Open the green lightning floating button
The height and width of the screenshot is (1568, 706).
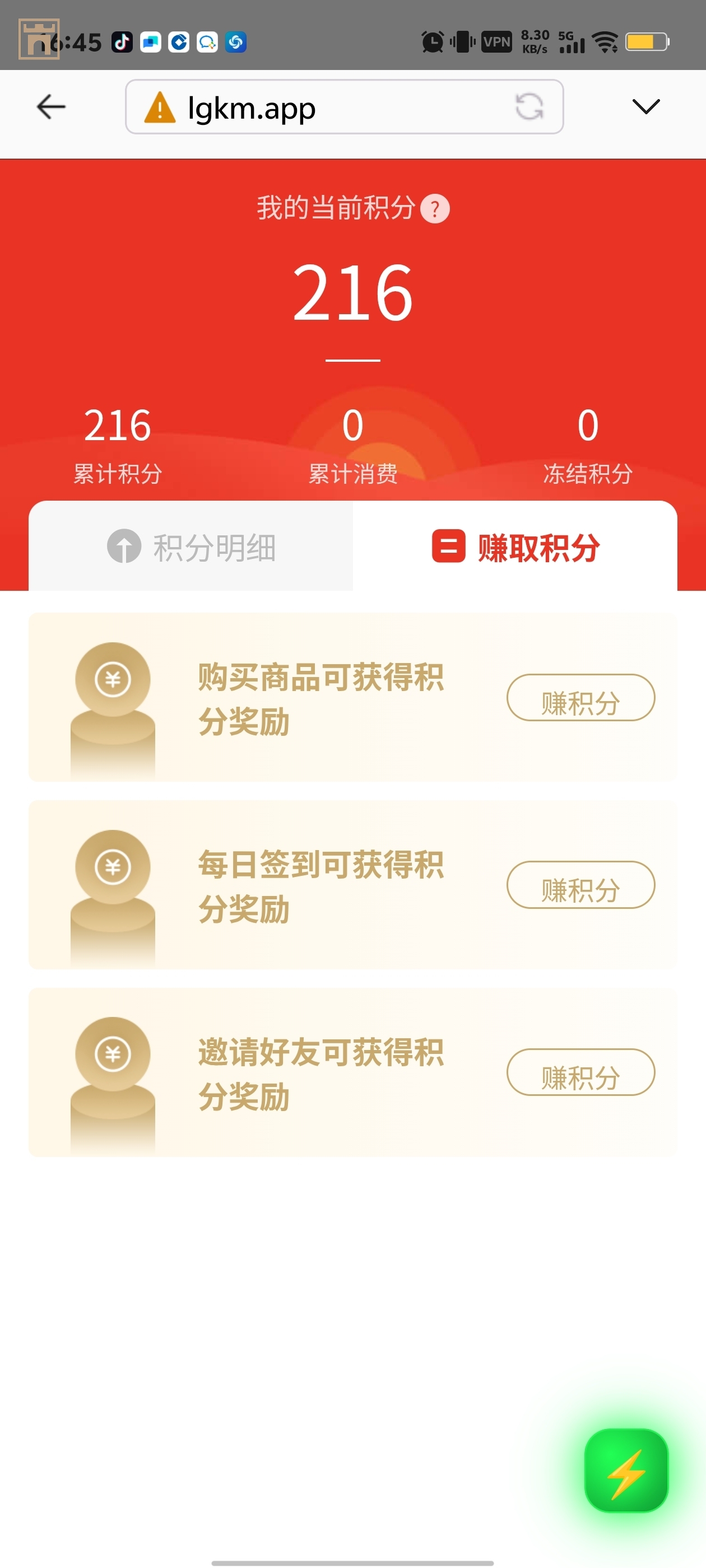tap(626, 1471)
